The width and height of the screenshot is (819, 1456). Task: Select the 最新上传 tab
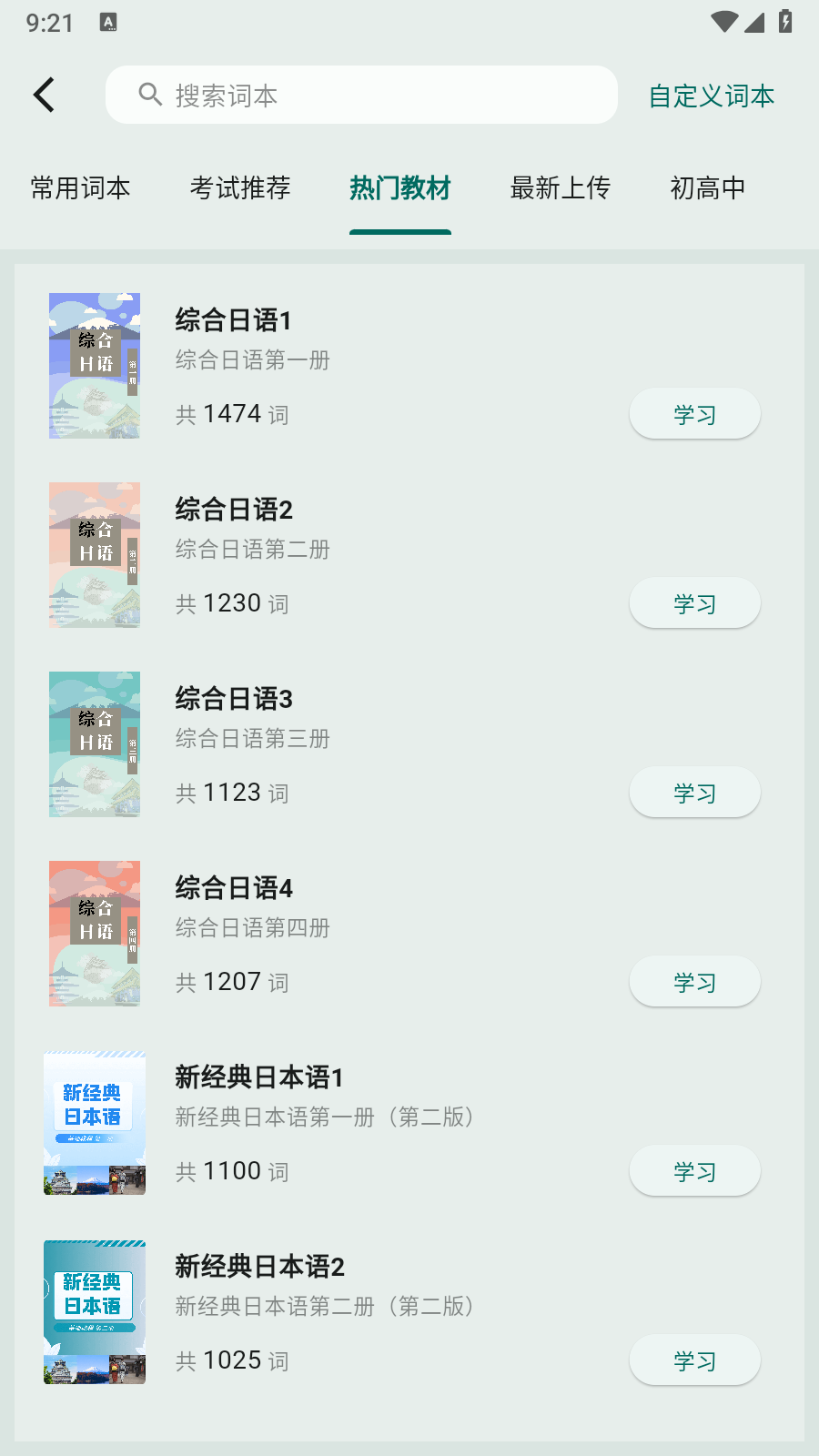pos(559,188)
